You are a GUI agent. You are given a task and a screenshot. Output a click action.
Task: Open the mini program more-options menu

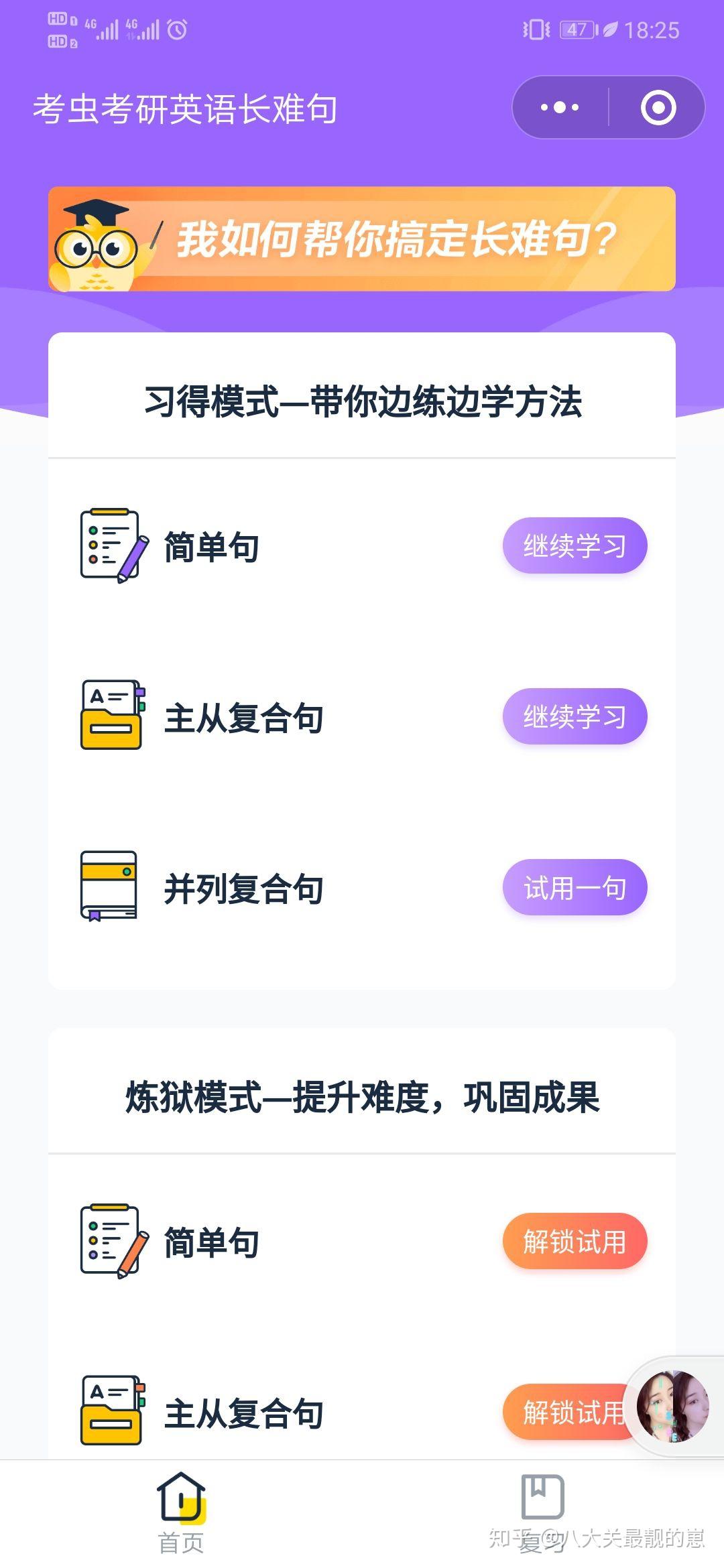[560, 107]
